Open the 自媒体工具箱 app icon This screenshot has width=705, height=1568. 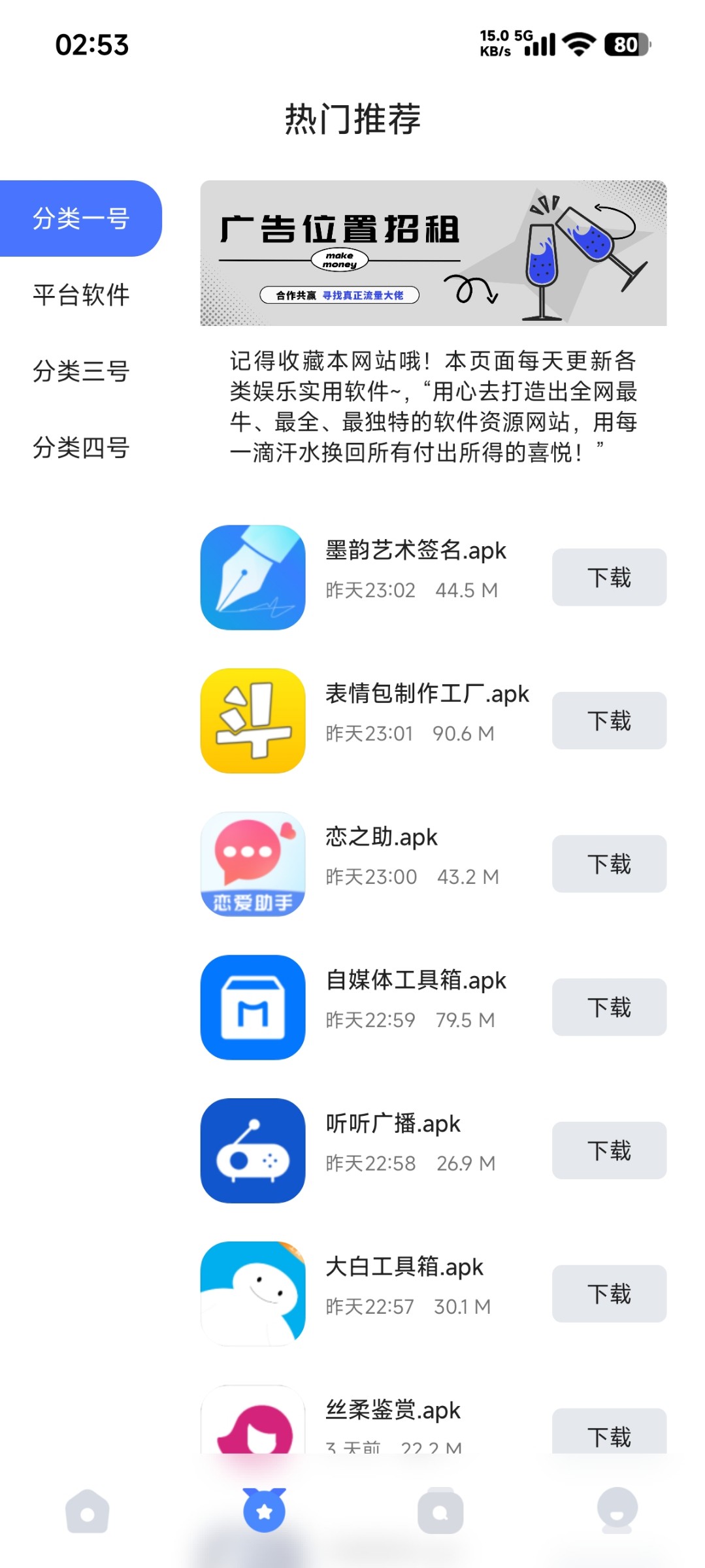(252, 1007)
